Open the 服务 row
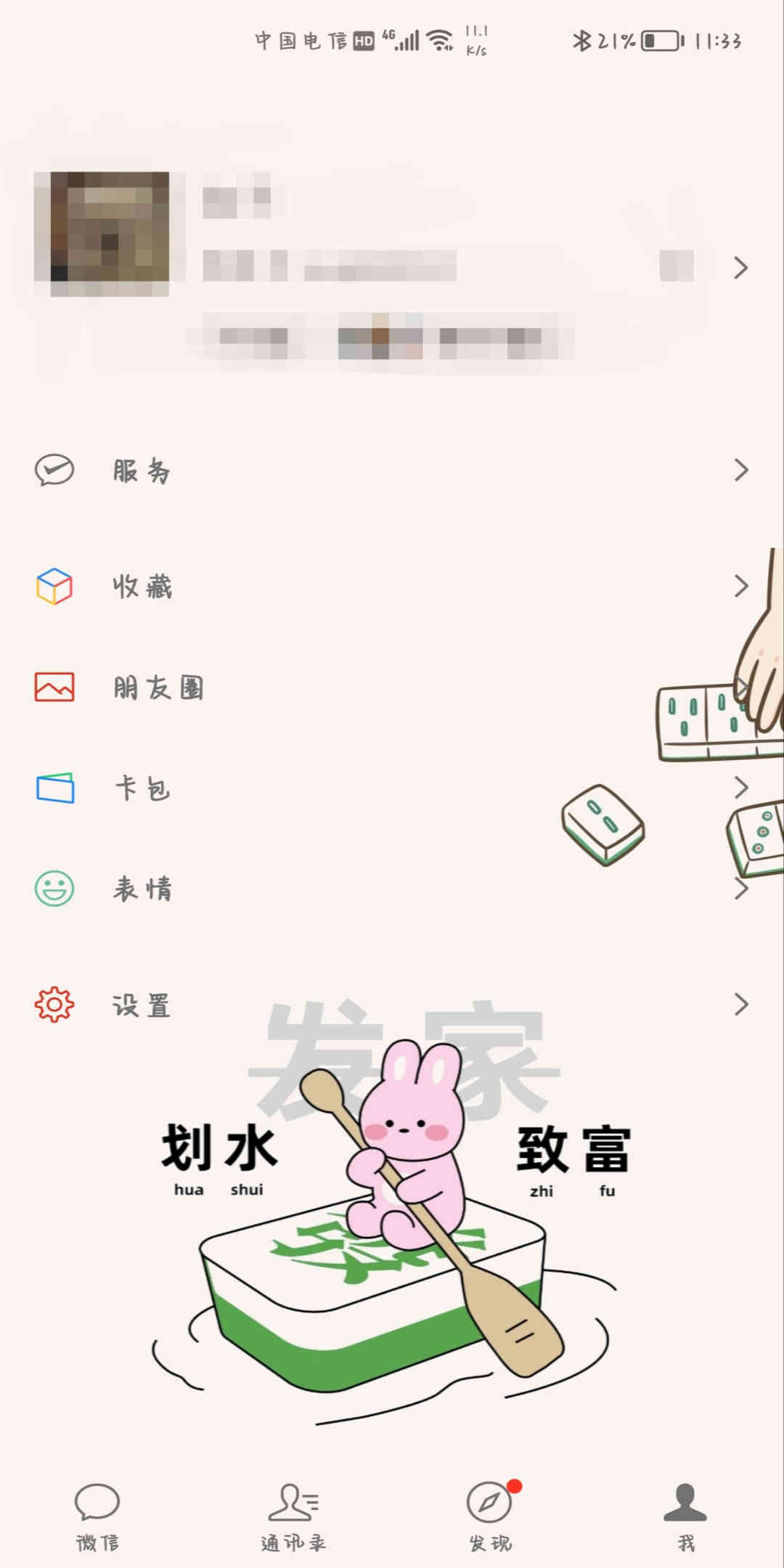 [x=392, y=470]
